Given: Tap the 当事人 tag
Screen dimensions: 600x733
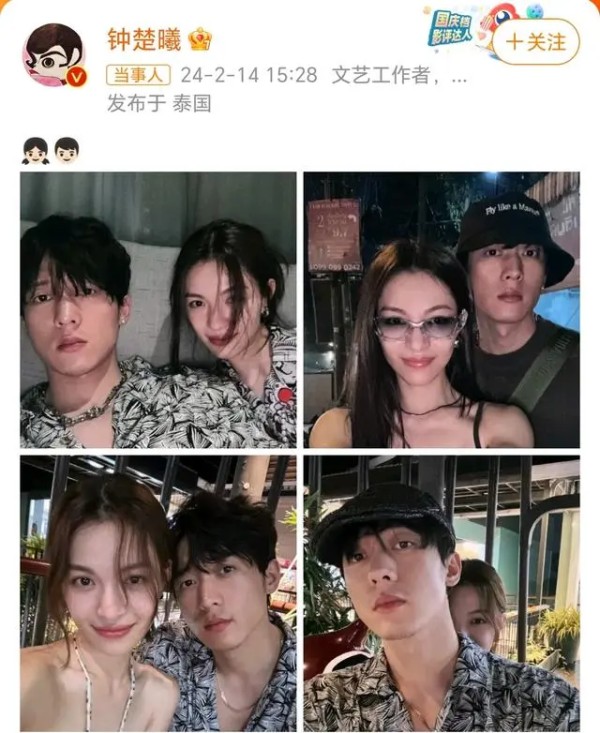Looking at the screenshot, I should coord(139,75).
